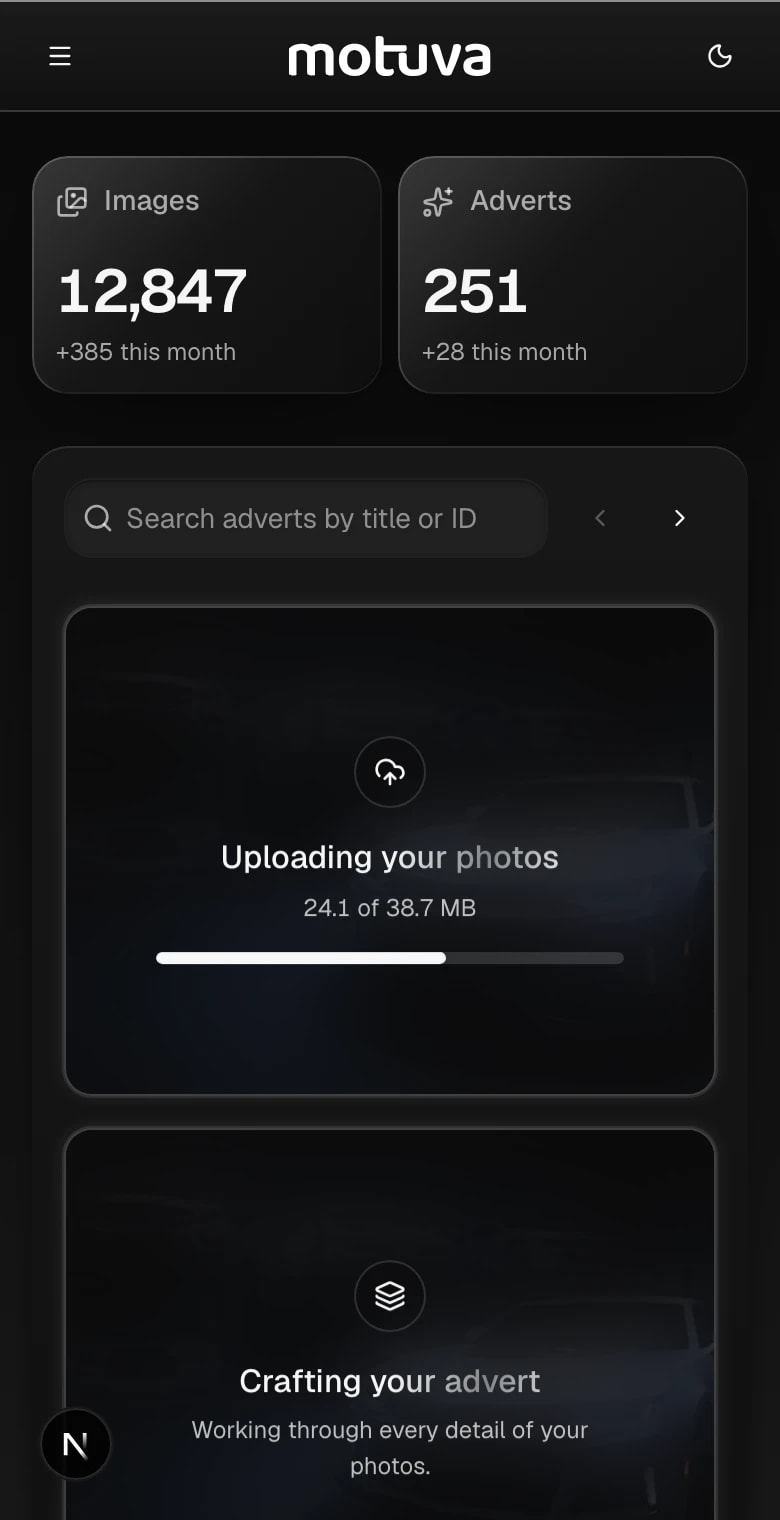Screen dimensions: 780x1520
Task: Go to the previous page of adverts
Action: (600, 518)
